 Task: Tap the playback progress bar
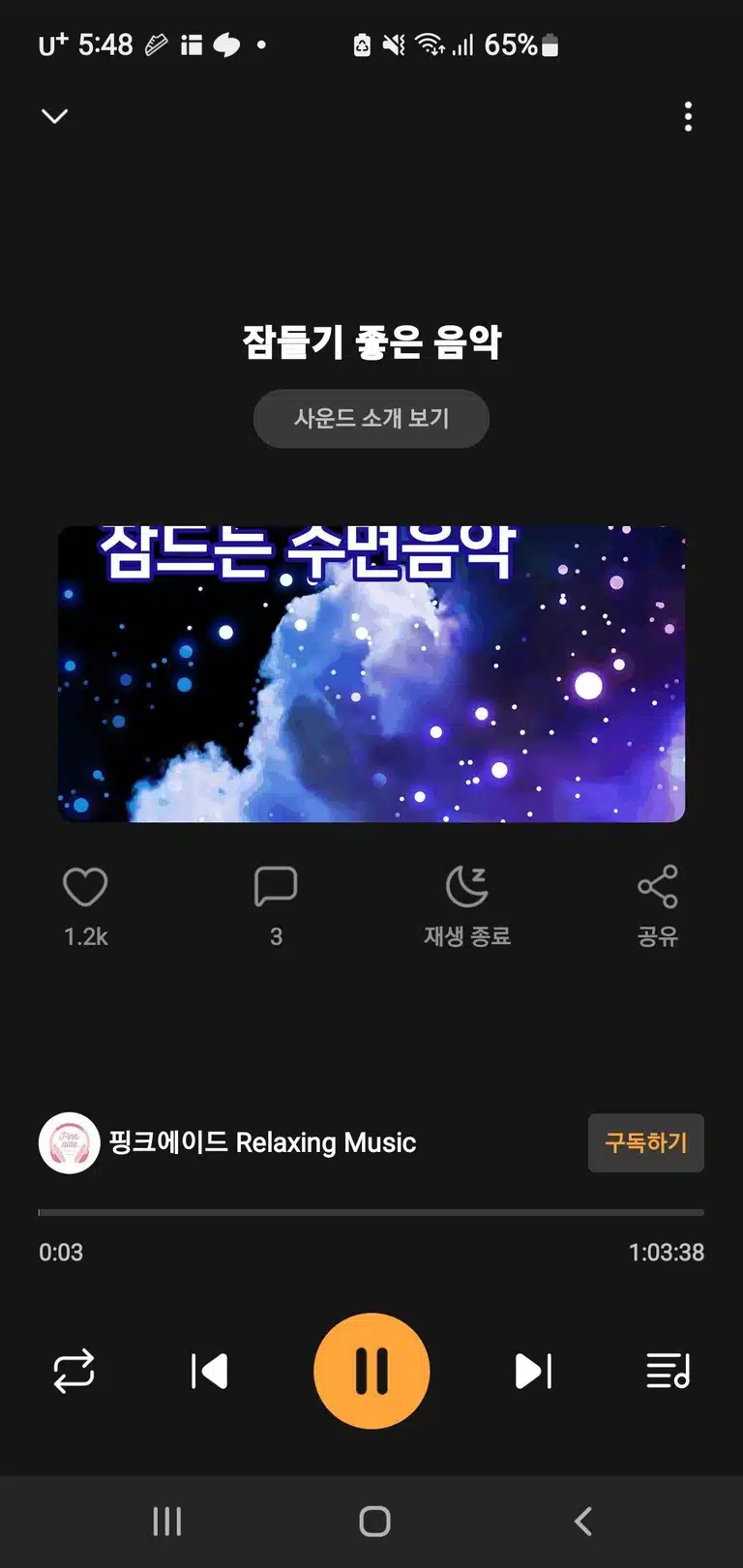point(371,1212)
